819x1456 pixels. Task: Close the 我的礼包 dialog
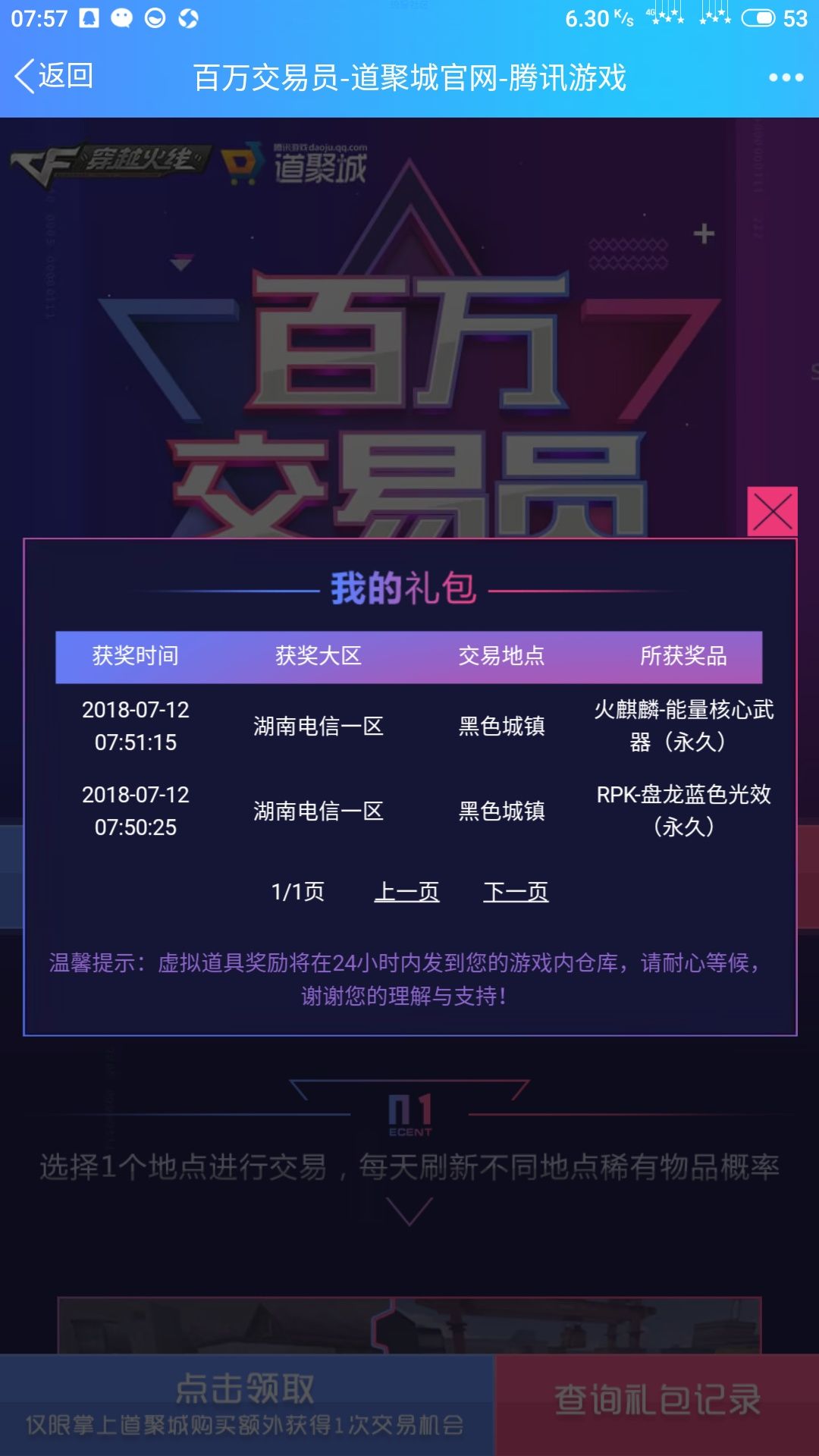point(772,512)
